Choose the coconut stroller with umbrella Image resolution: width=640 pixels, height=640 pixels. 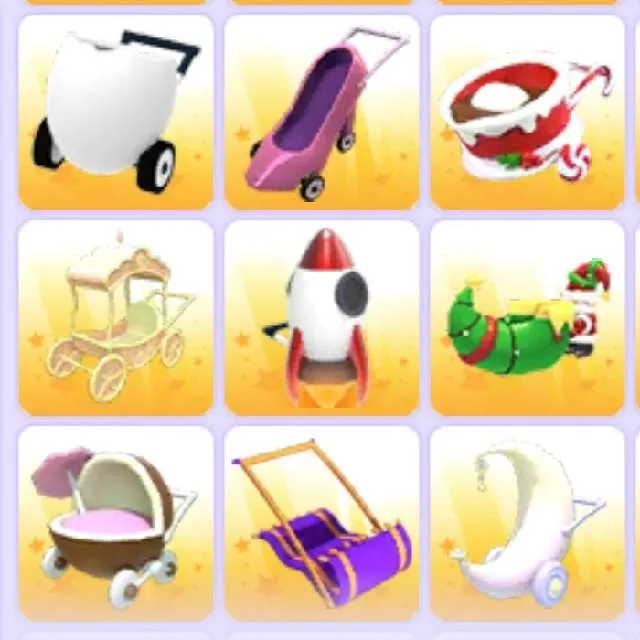(116, 524)
